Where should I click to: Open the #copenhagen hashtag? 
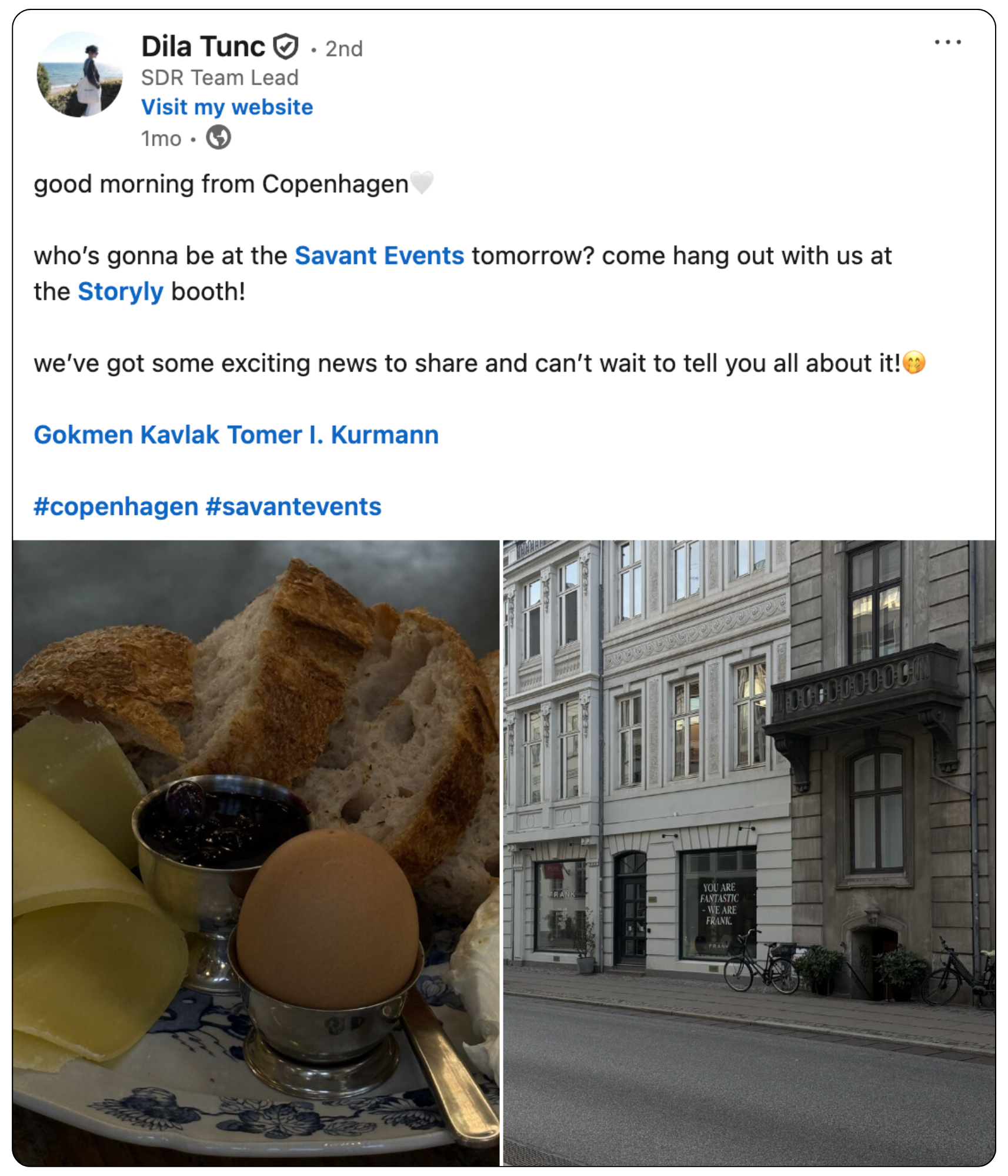tap(116, 507)
